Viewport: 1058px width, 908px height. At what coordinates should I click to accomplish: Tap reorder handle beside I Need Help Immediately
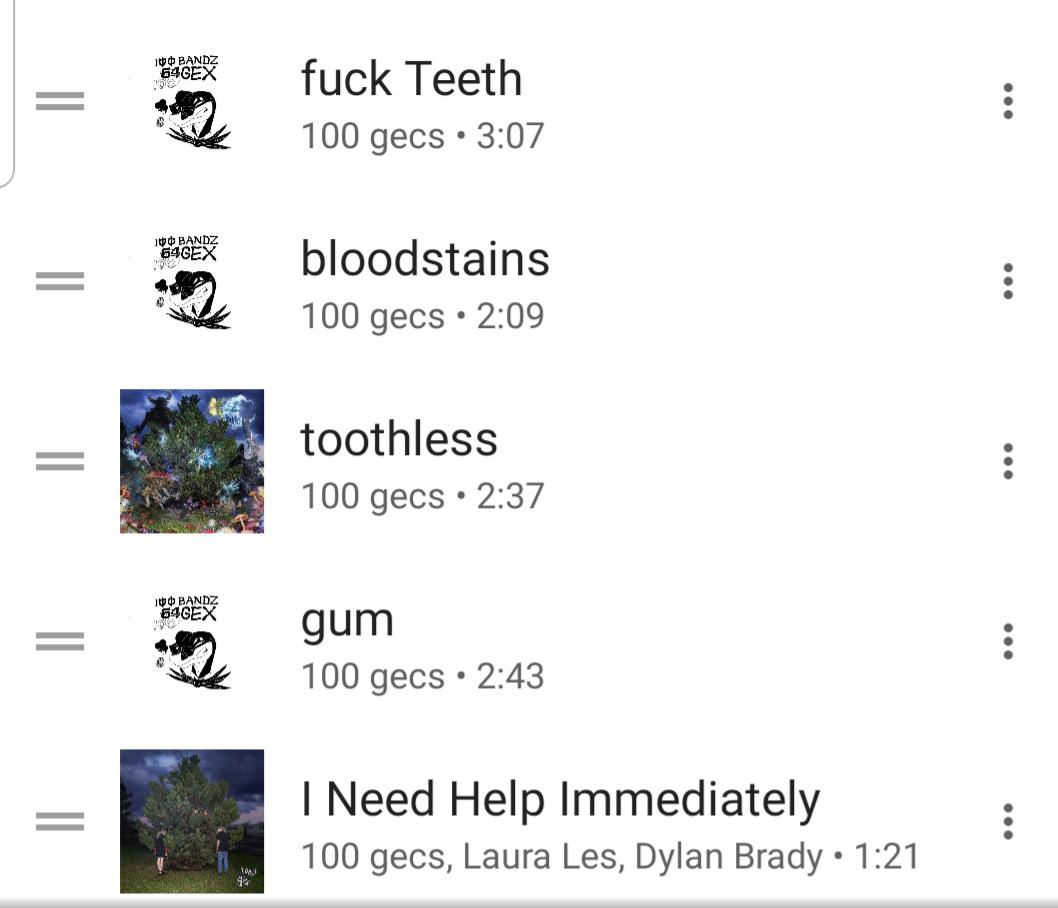[x=60, y=821]
